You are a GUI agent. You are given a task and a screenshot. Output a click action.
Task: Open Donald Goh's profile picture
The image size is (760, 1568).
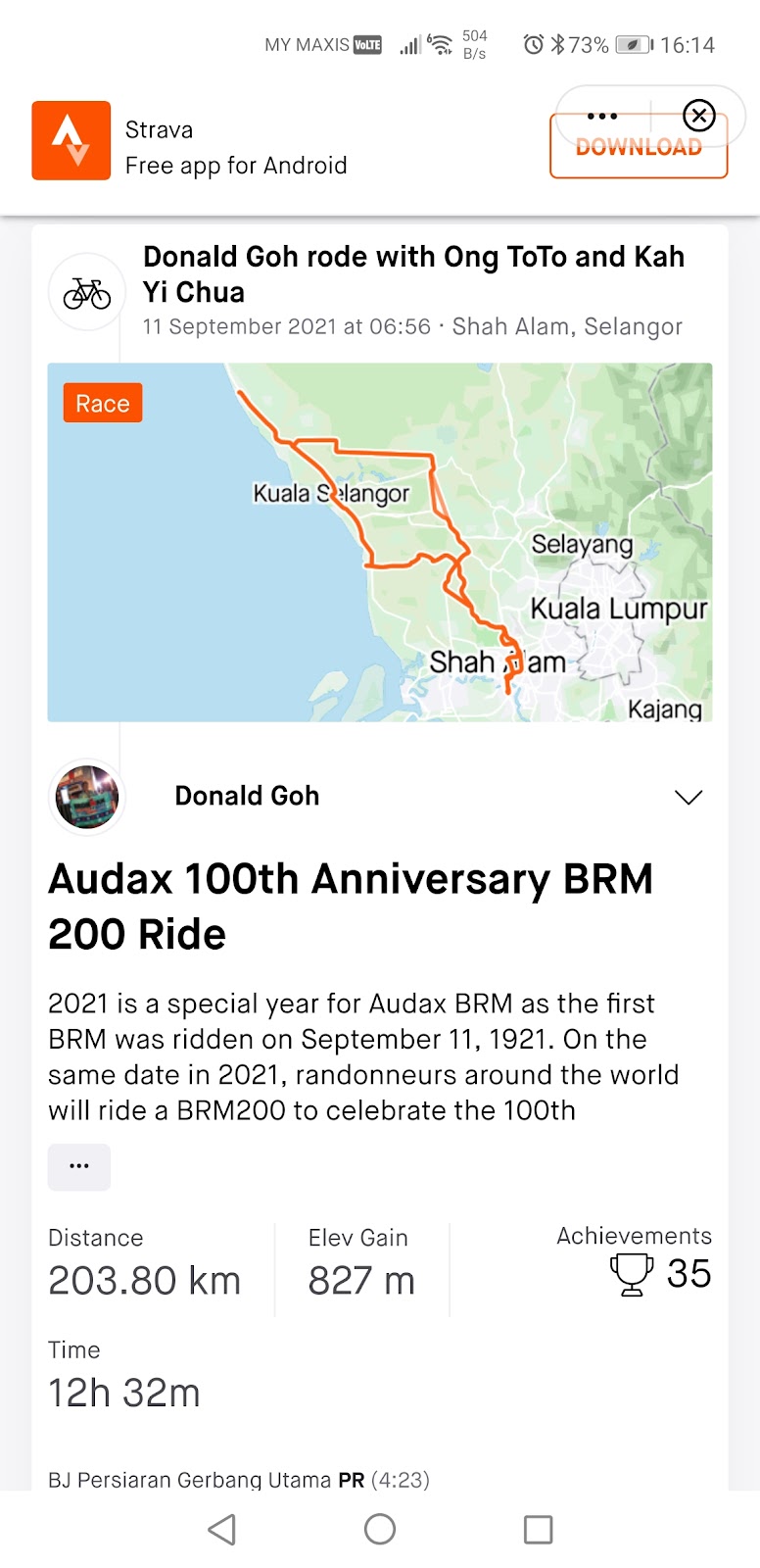click(87, 797)
